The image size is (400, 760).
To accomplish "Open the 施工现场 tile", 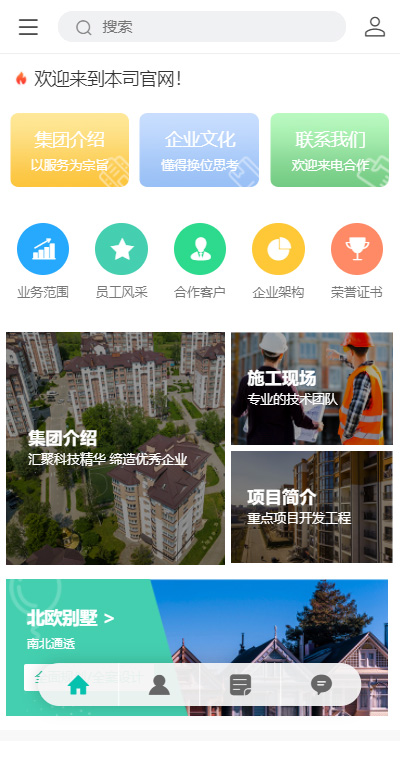I will (312, 388).
